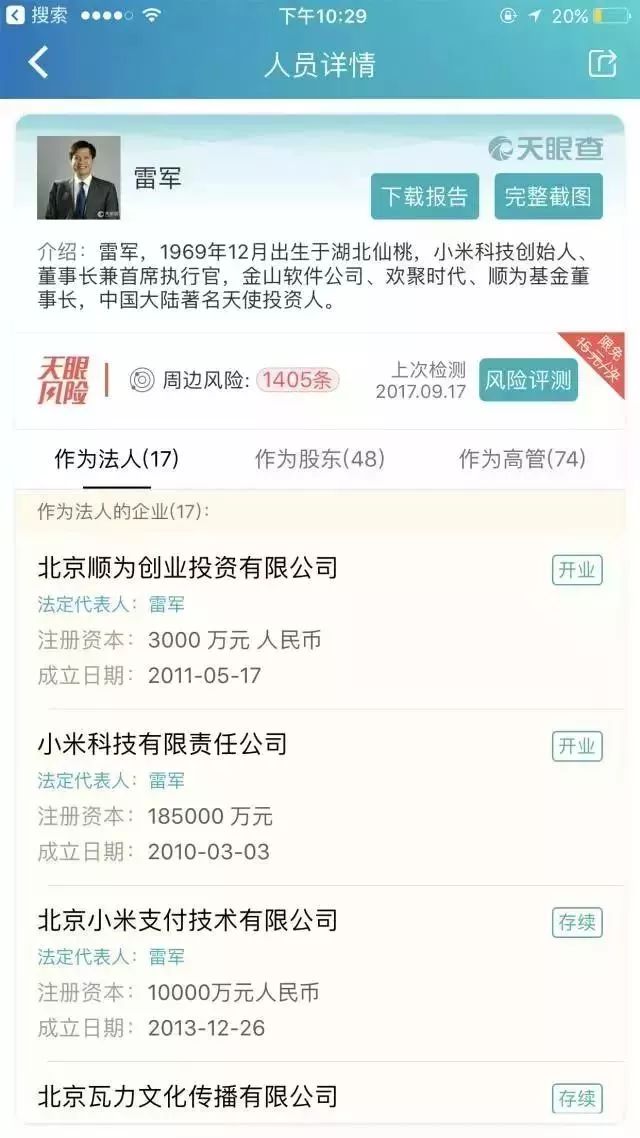Screen dimensions: 640x1138
Task: Share this person's detail page
Action: point(602,64)
